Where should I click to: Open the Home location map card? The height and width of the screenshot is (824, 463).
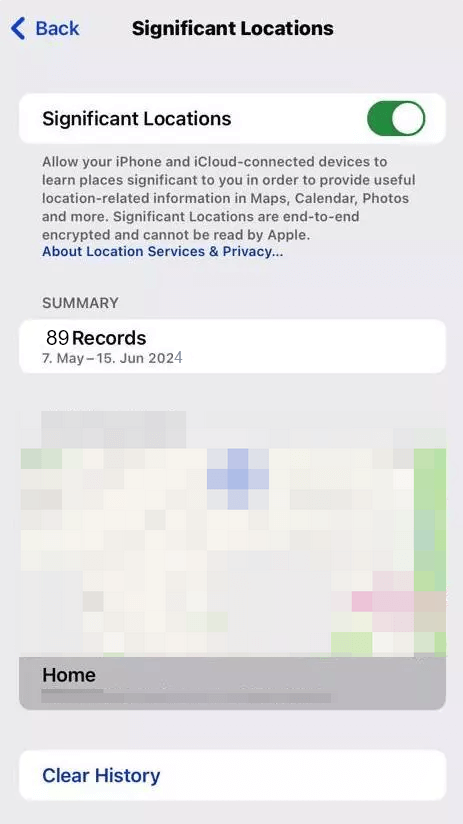(232, 560)
